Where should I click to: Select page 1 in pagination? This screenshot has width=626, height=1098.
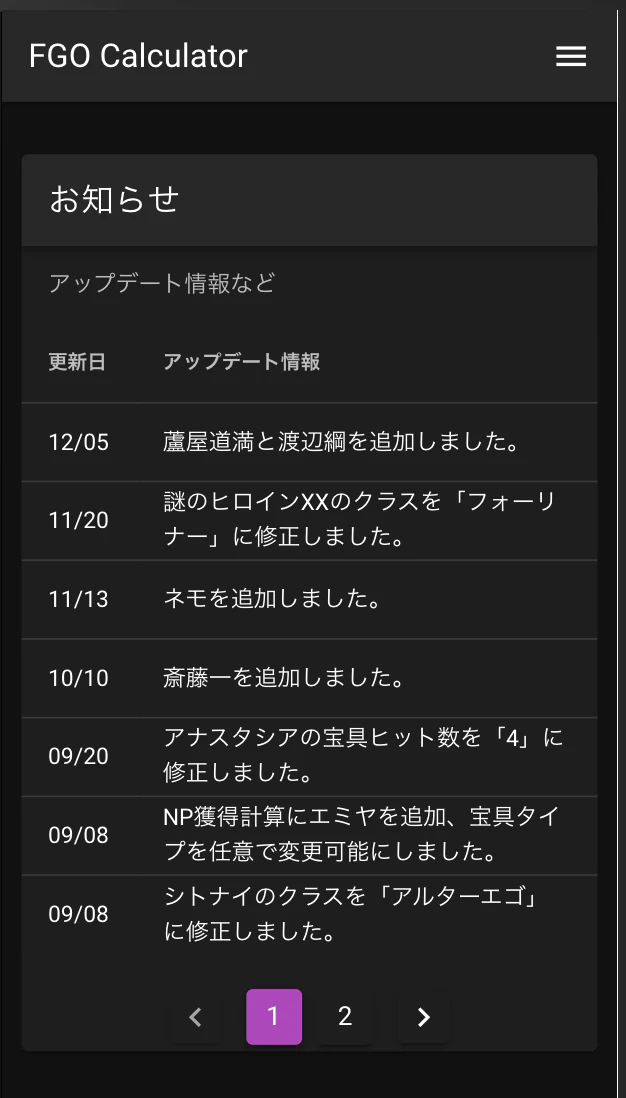pyautogui.click(x=274, y=1017)
